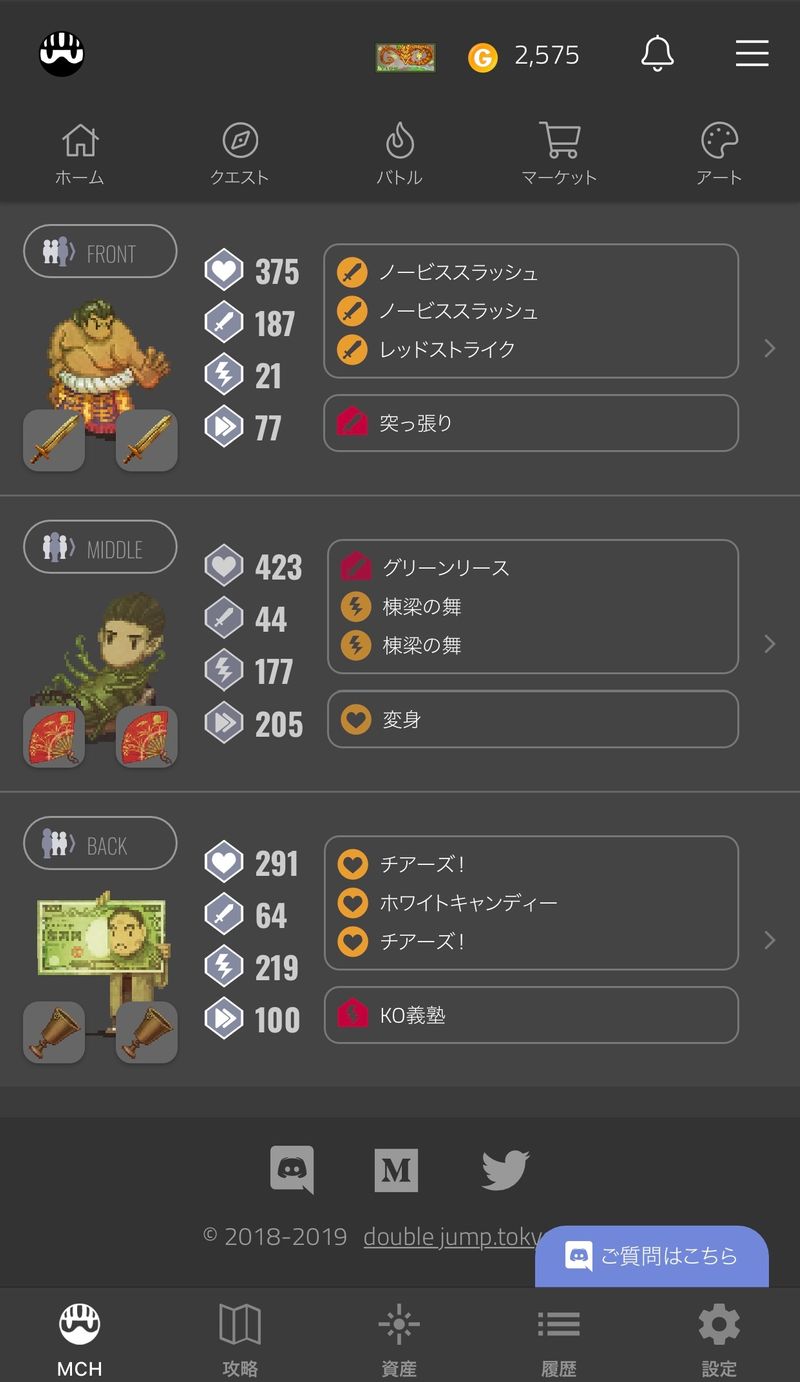Expand the FRONT hero details chevron
This screenshot has width=800, height=1382.
coord(769,348)
